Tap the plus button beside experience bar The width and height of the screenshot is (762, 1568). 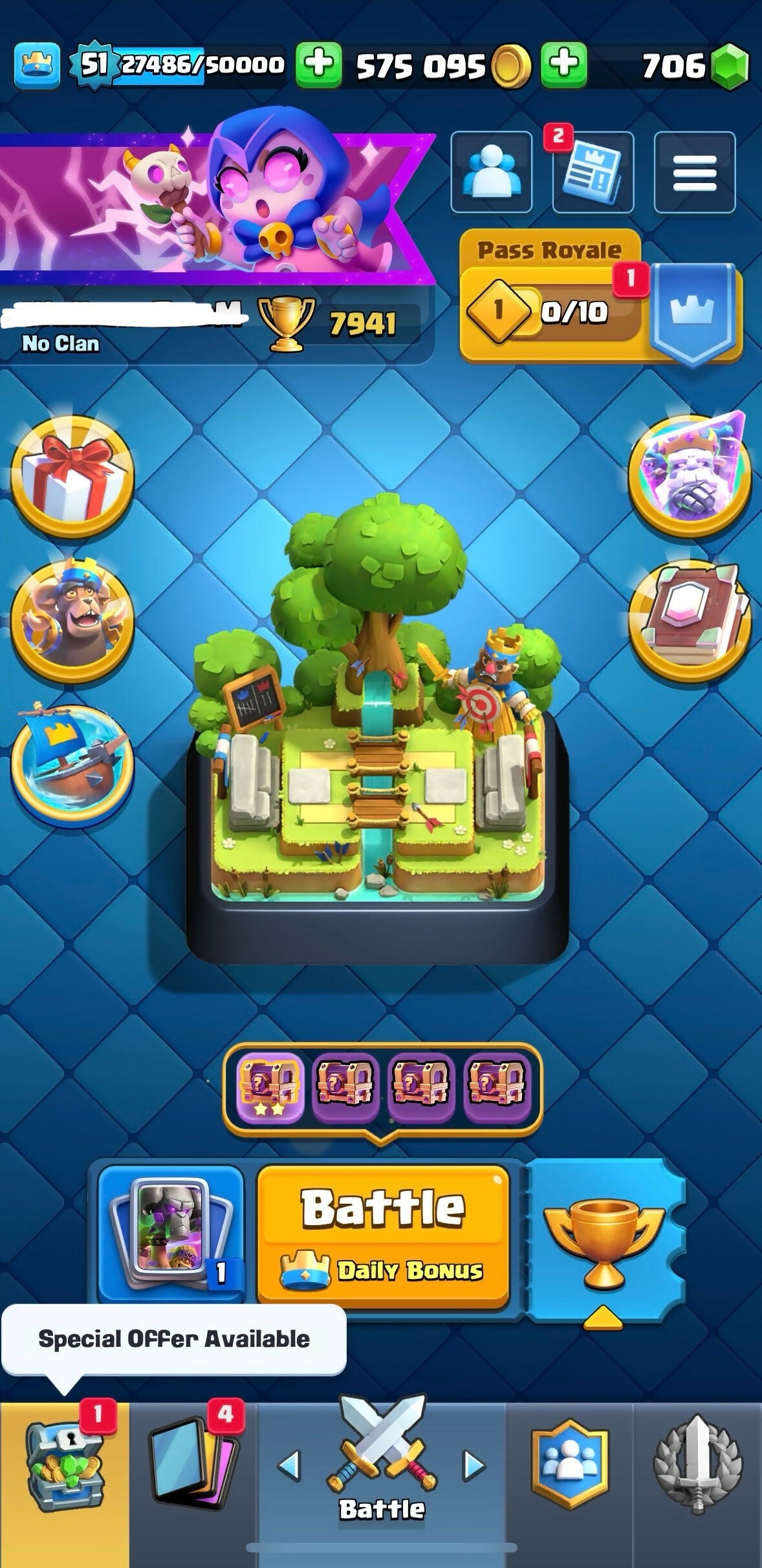pyautogui.click(x=318, y=65)
